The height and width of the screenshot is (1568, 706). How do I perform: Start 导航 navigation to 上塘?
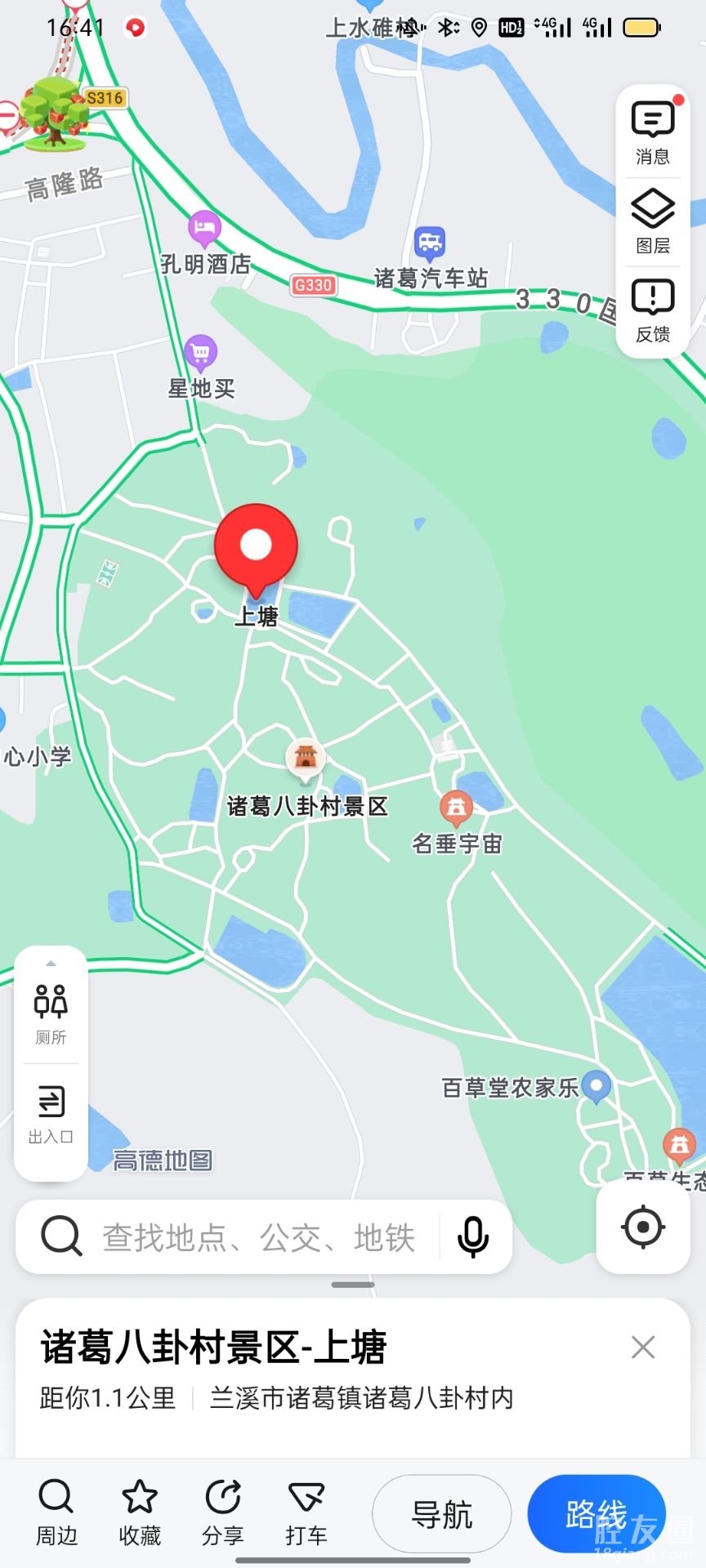click(x=442, y=1514)
